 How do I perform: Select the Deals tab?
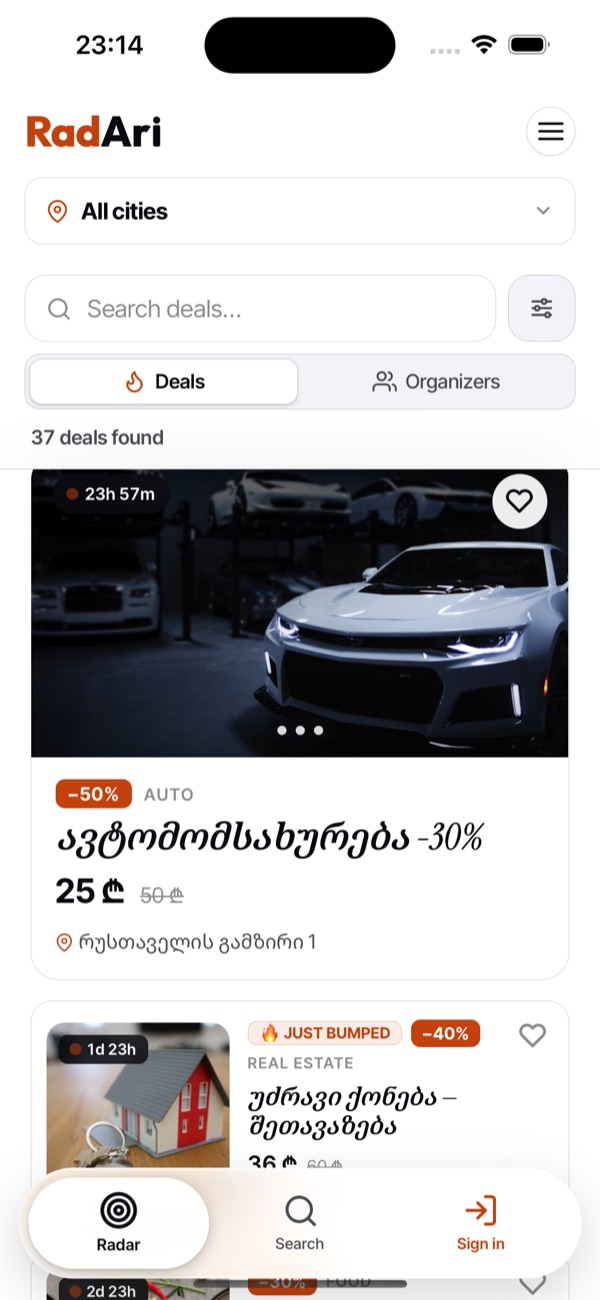[164, 381]
